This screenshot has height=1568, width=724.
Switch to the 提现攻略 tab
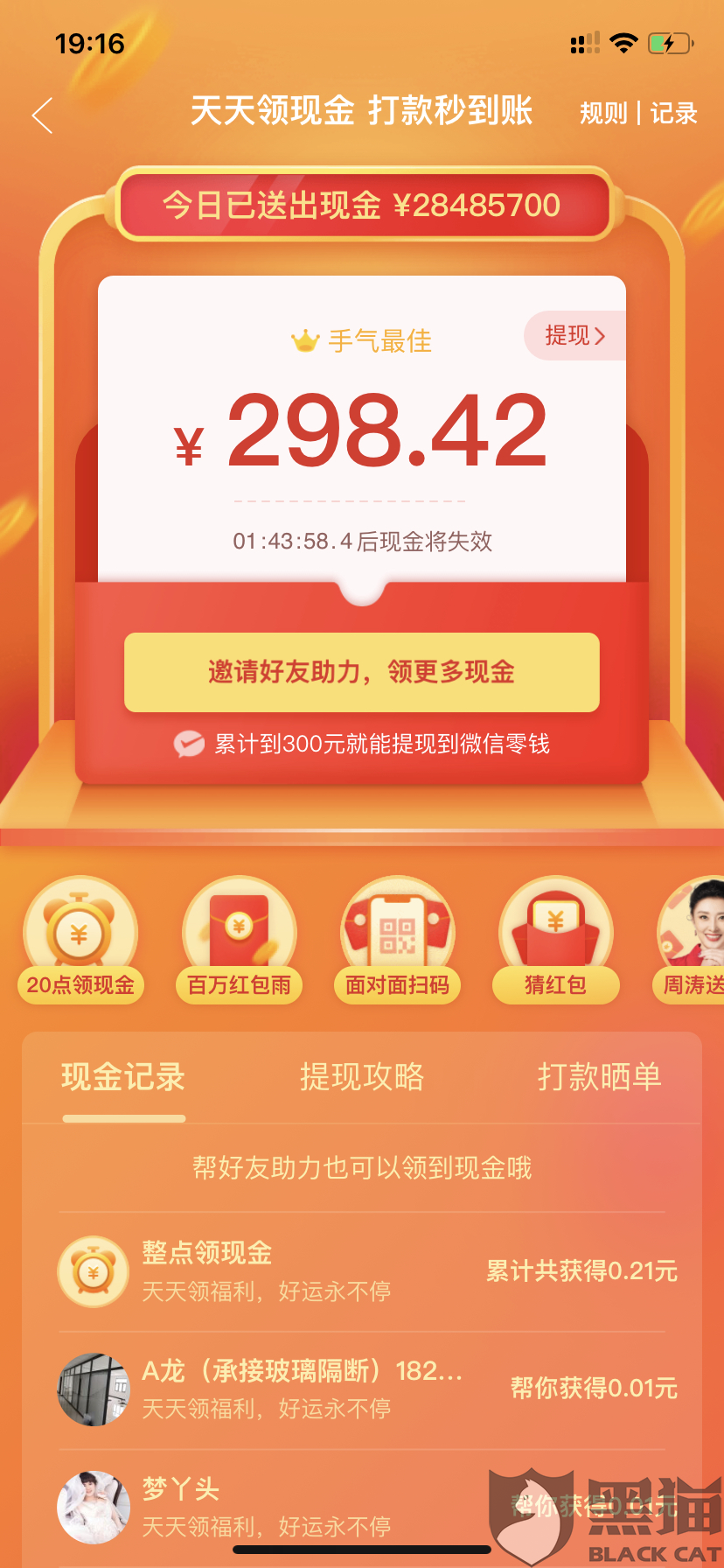tap(361, 1076)
